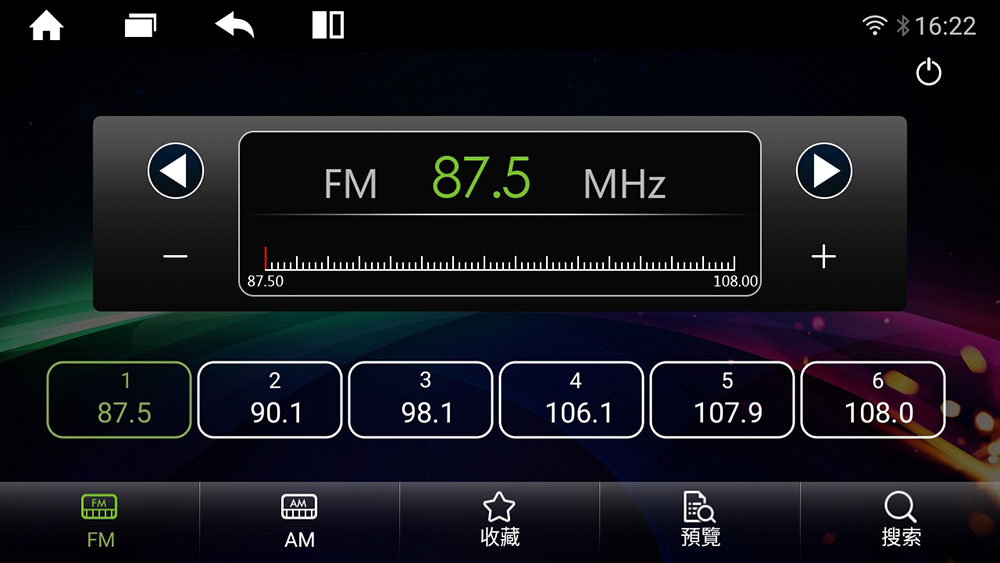Decrease frequency with the minus button
Image resolution: width=1000 pixels, height=563 pixels.
175,257
